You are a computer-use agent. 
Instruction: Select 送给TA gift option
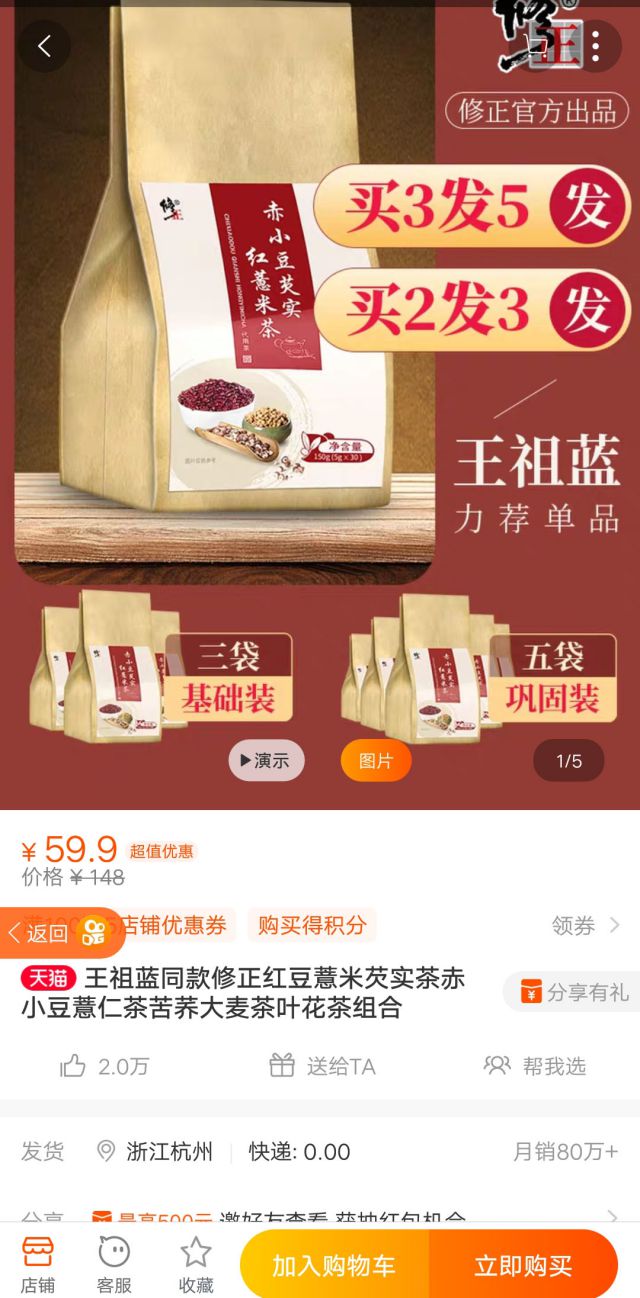322,1066
